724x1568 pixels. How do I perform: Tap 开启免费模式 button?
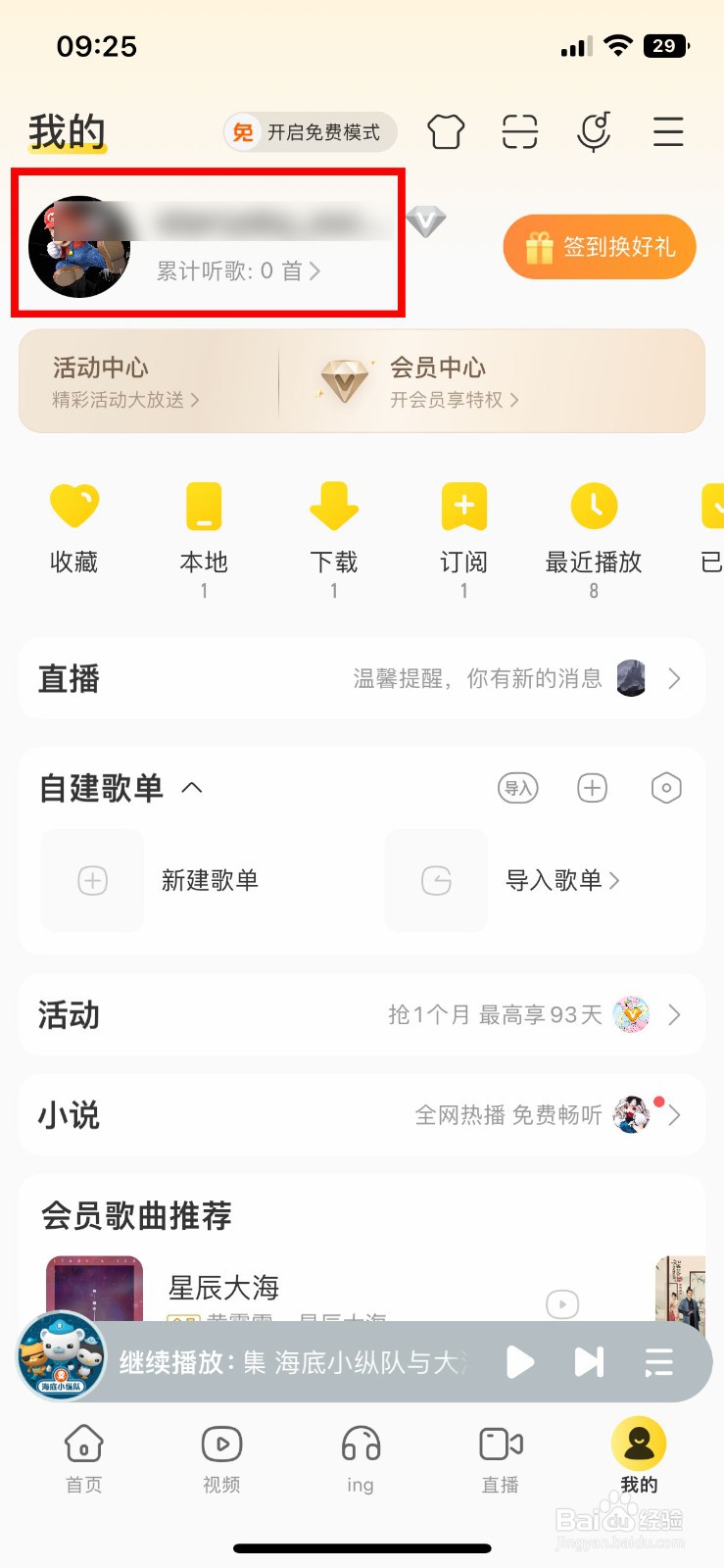tap(310, 132)
